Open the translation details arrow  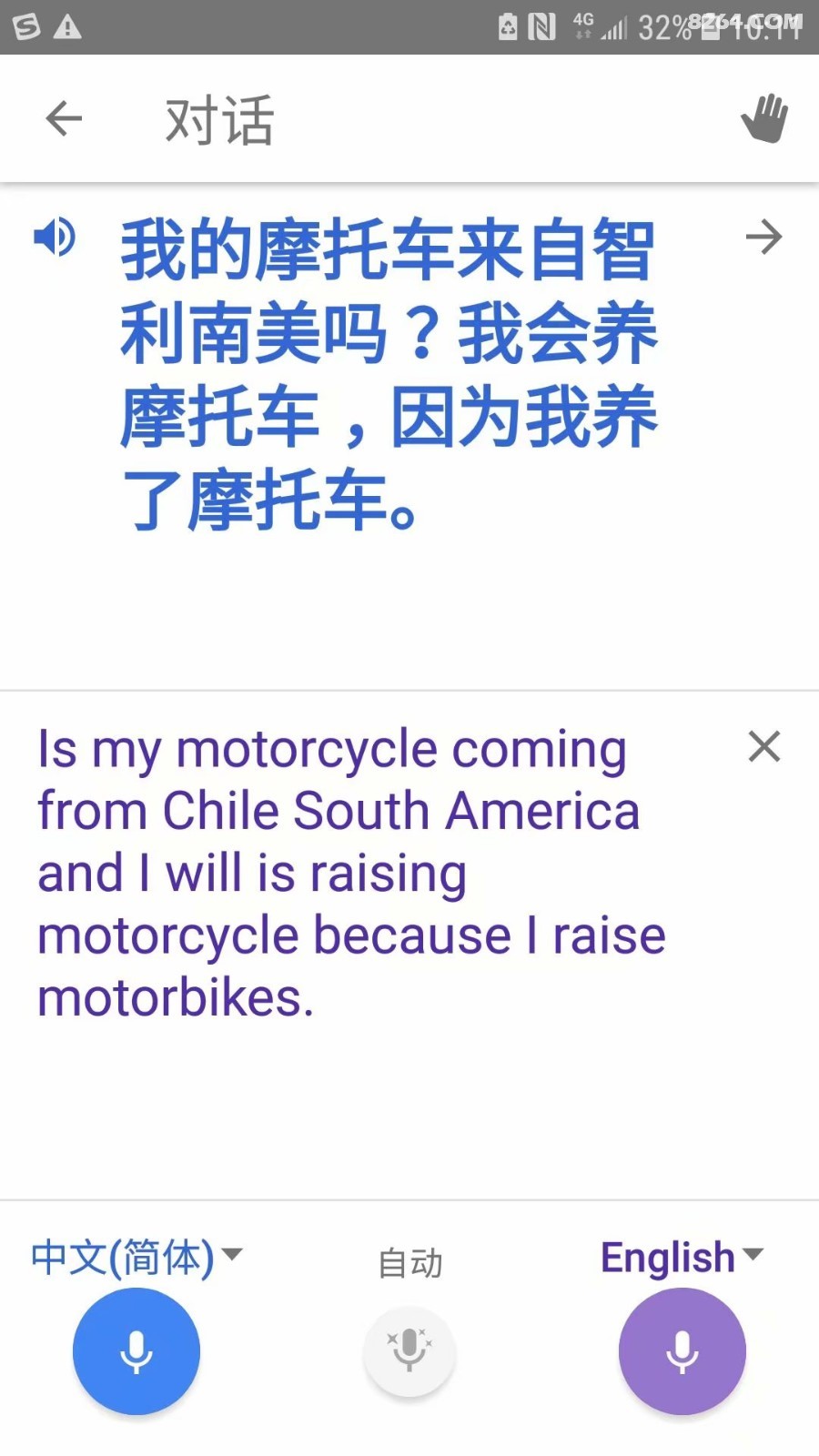(763, 238)
